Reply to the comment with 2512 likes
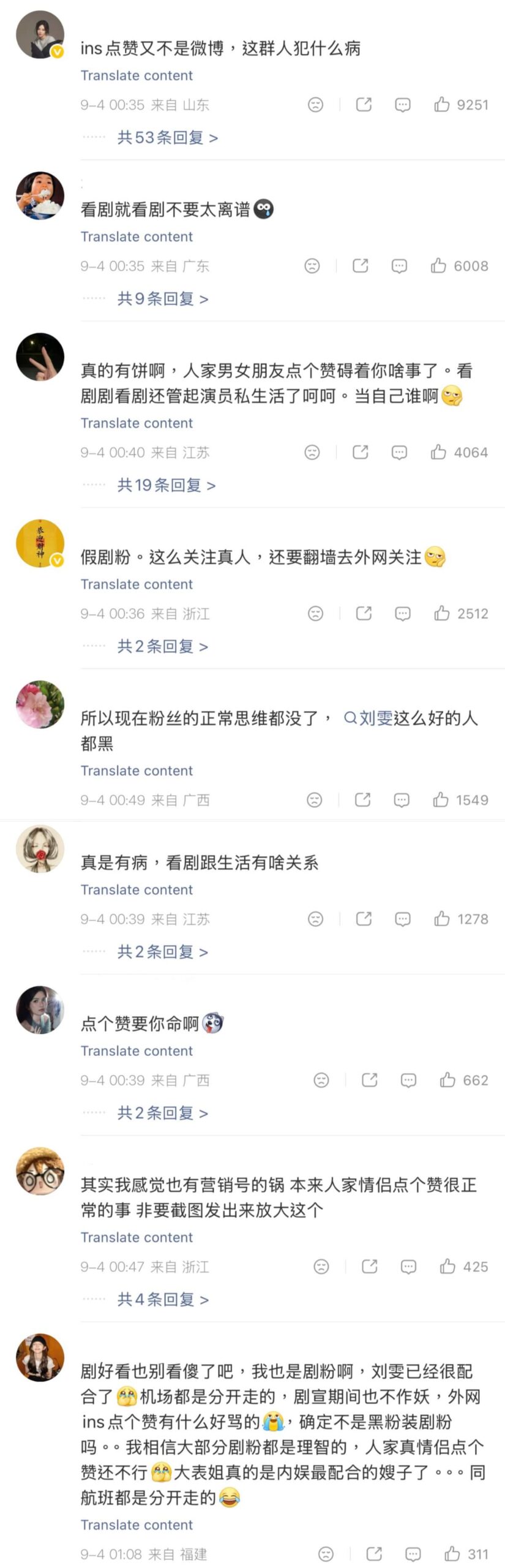Viewport: 505px width, 1568px height. pos(403,614)
